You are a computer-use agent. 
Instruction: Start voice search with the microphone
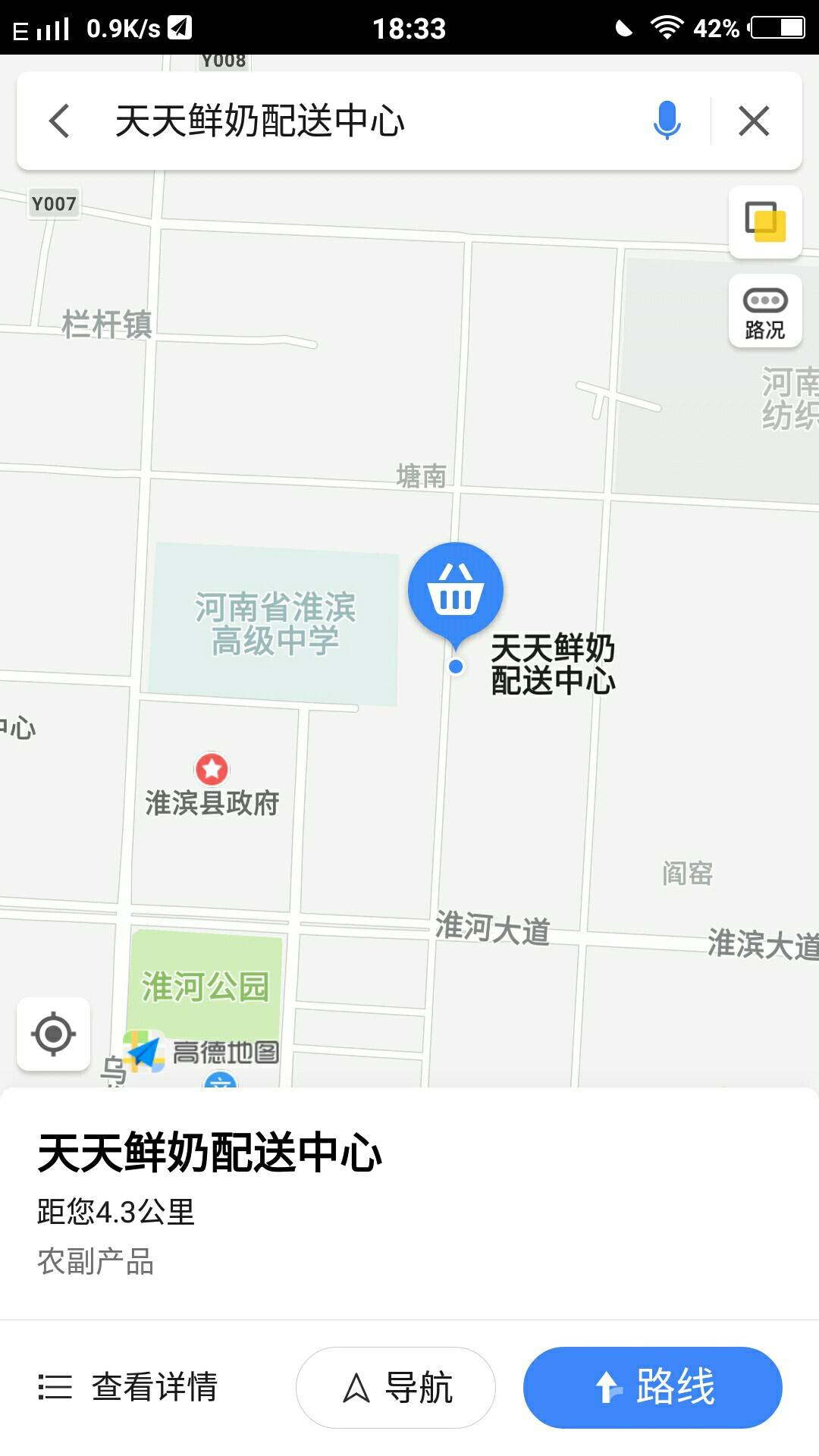tap(667, 121)
